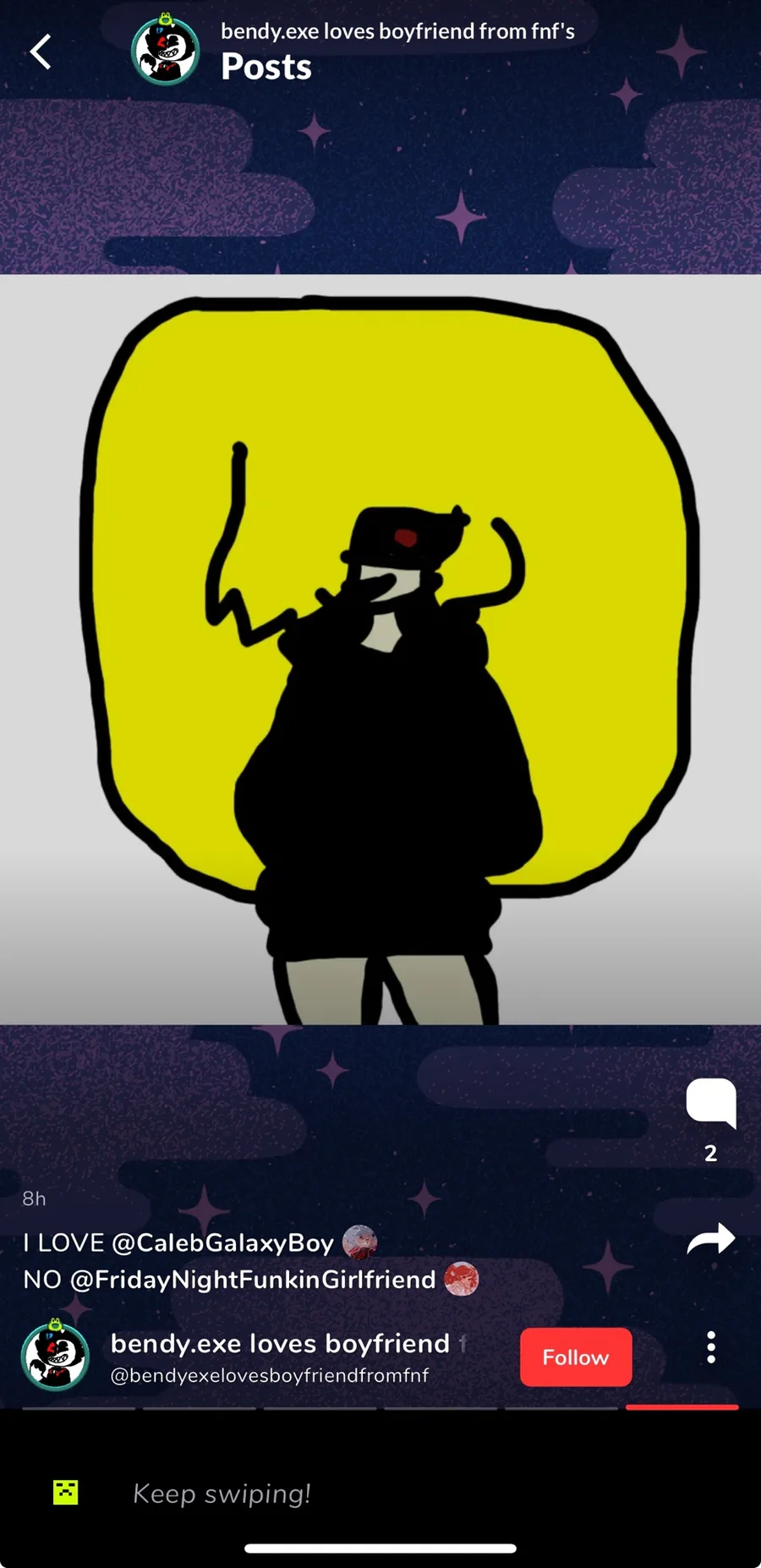Open @bendyexelovesboyfriendfromfnf profile from post footer
The height and width of the screenshot is (1568, 761).
270,1375
